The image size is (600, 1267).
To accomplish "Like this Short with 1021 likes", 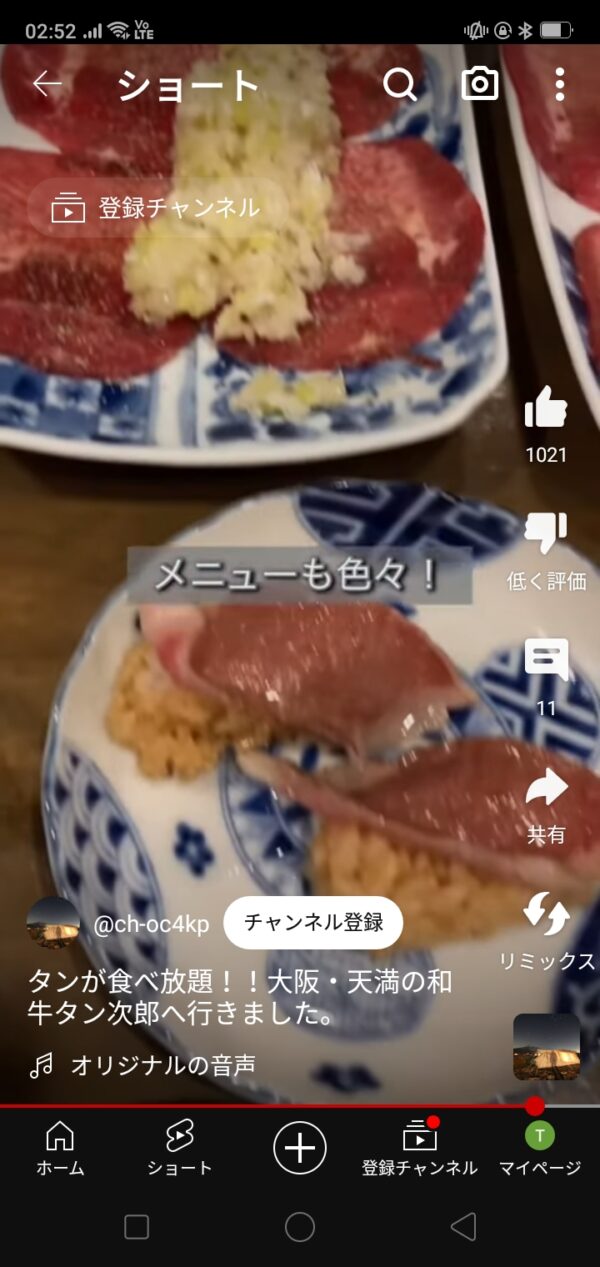I will pyautogui.click(x=546, y=410).
